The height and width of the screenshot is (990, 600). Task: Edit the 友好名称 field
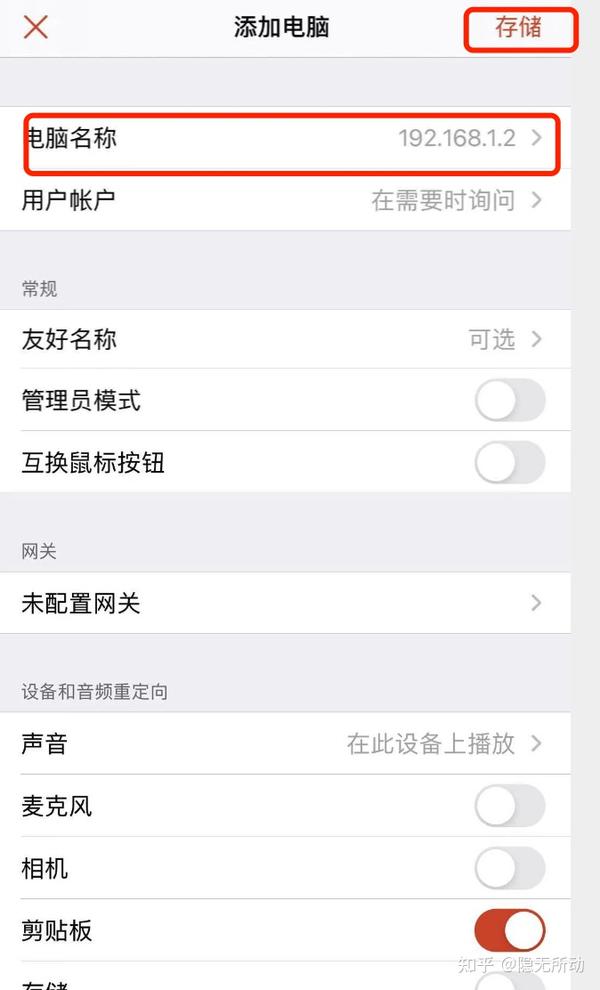pos(285,339)
